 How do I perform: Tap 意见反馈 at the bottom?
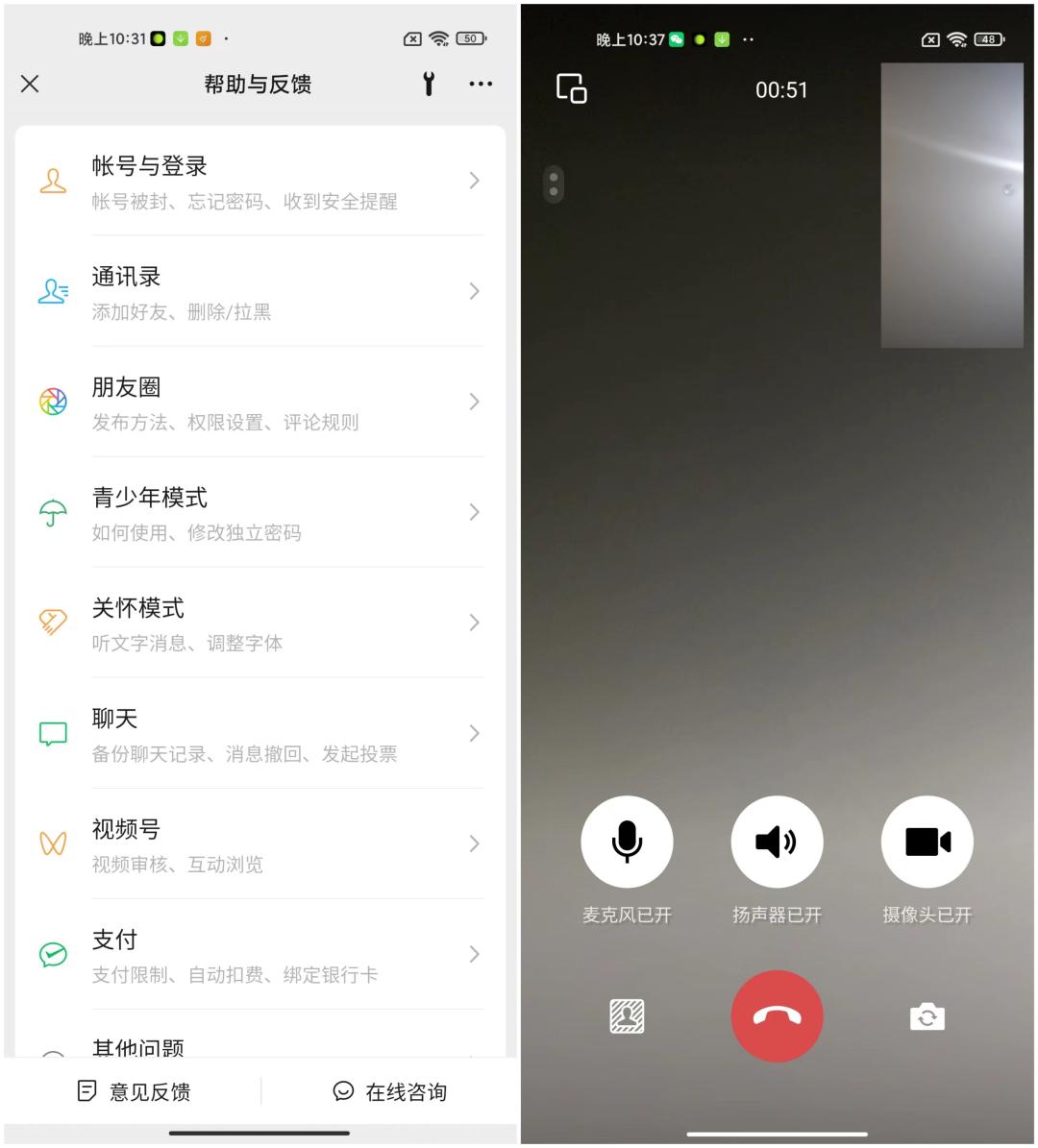tap(134, 1091)
